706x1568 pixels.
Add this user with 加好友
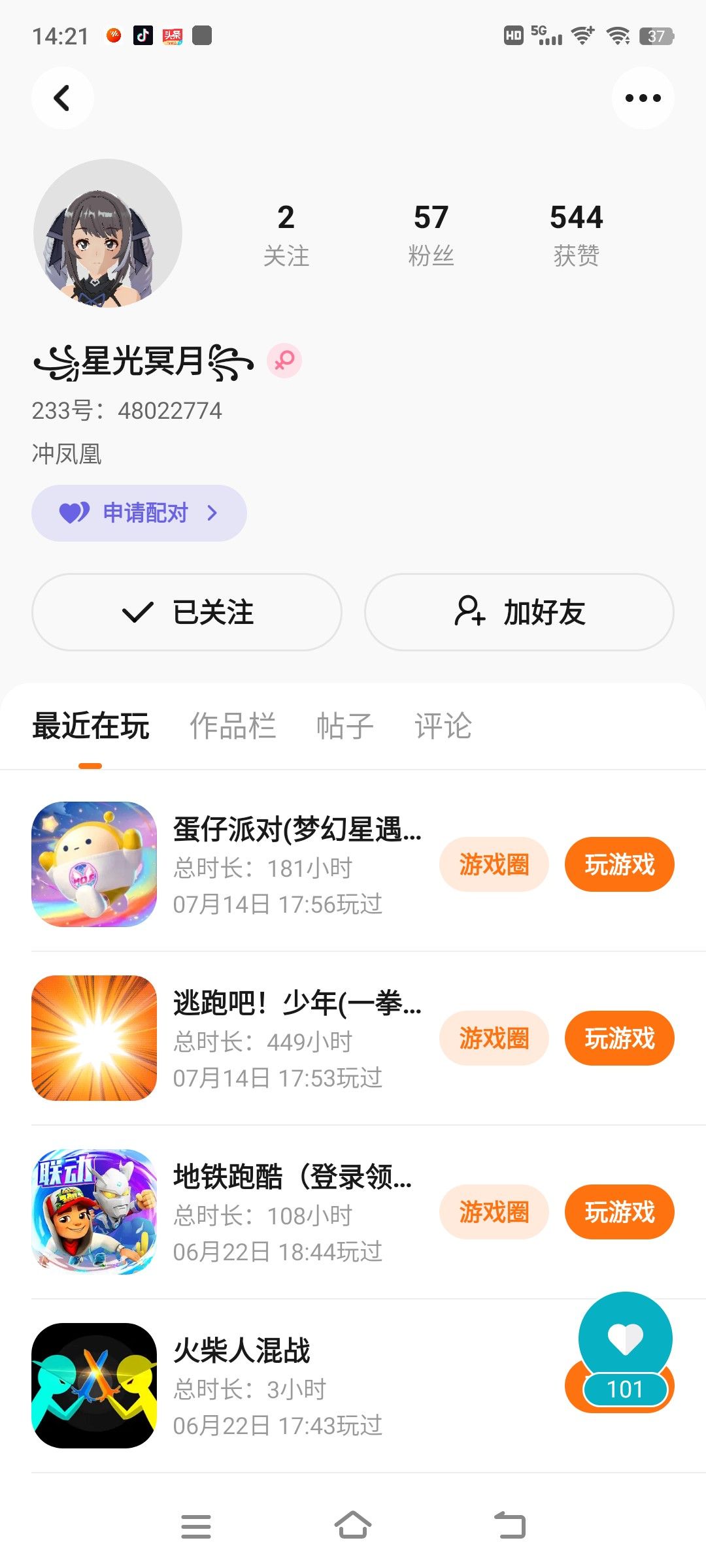tap(519, 612)
